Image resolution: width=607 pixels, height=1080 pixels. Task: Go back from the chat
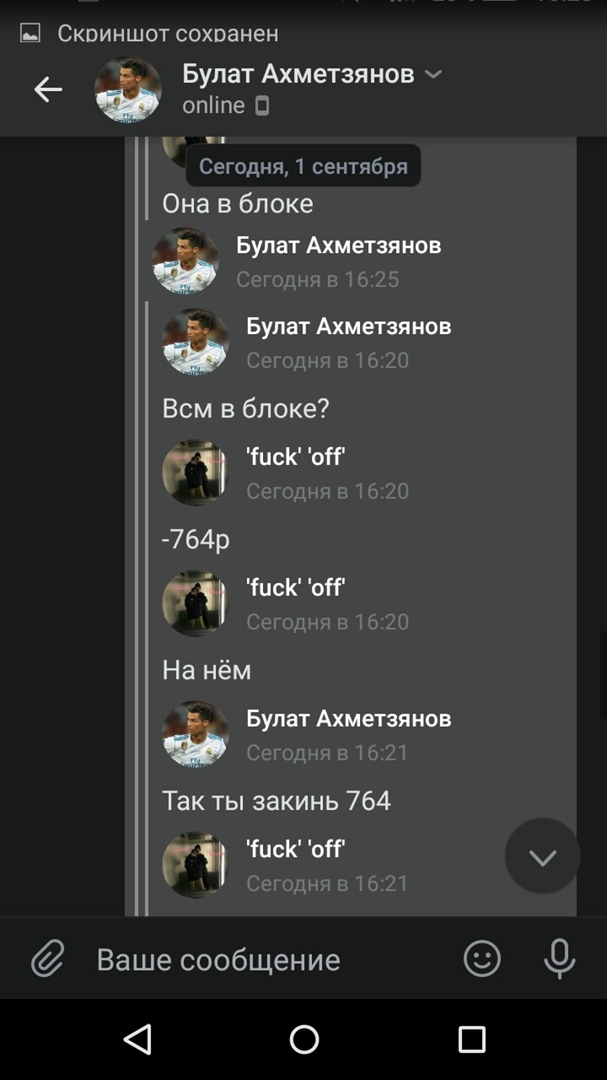[x=48, y=90]
